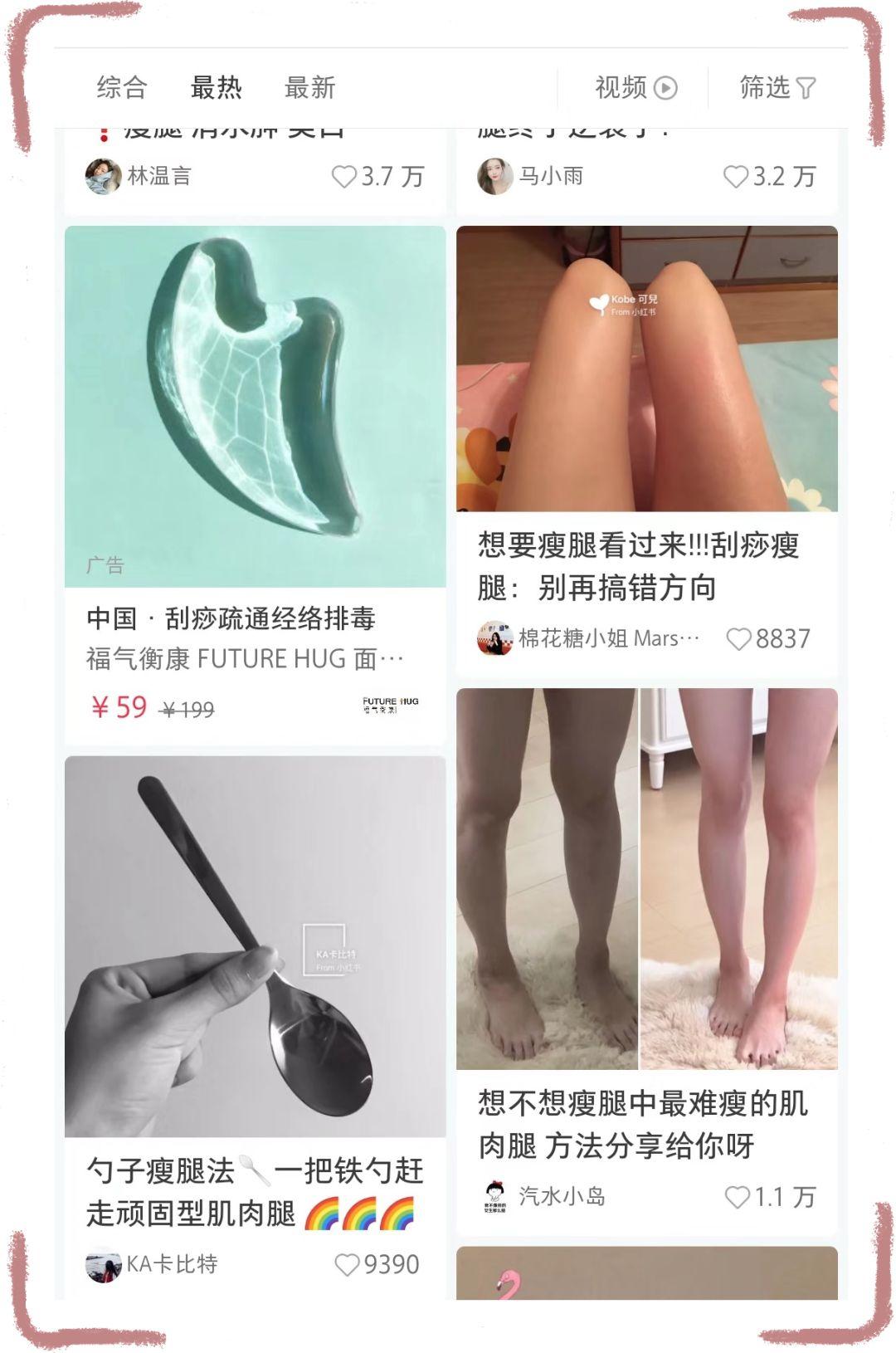Like 马小雨's post with 3.2万 likes
This screenshot has height=1353, width=896.
pyautogui.click(x=735, y=176)
